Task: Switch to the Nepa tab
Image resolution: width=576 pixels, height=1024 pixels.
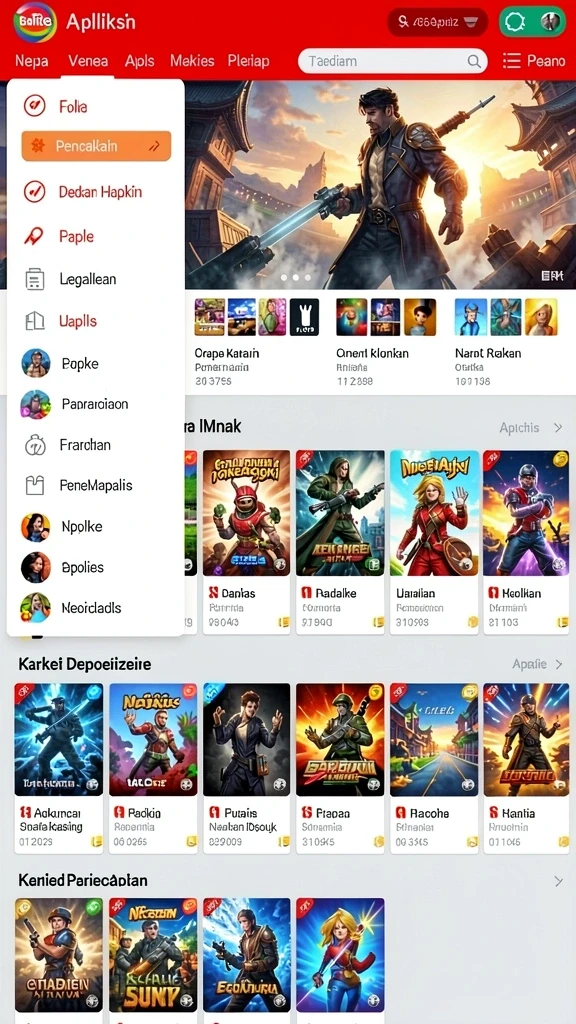Action: click(31, 61)
